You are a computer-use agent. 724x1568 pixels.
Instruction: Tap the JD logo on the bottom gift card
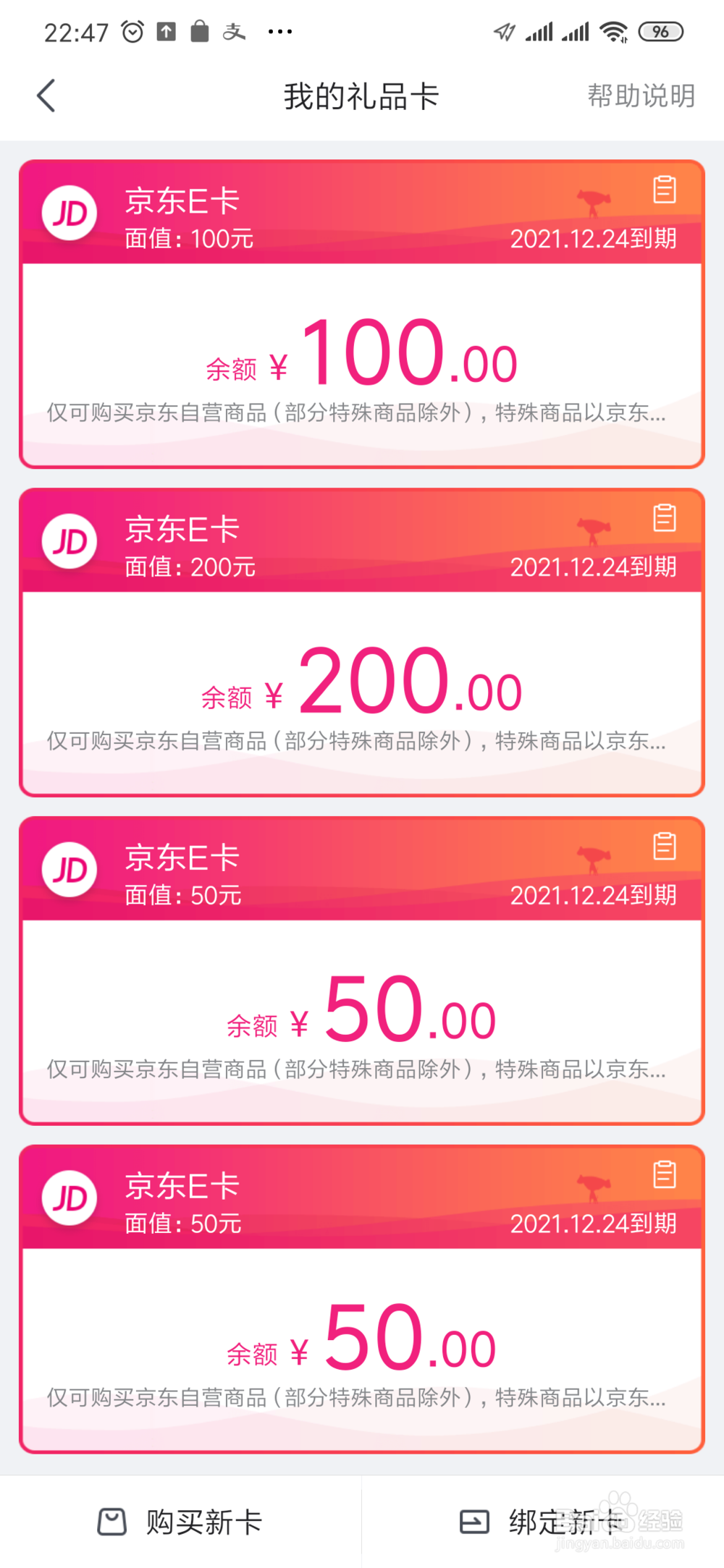70,1198
